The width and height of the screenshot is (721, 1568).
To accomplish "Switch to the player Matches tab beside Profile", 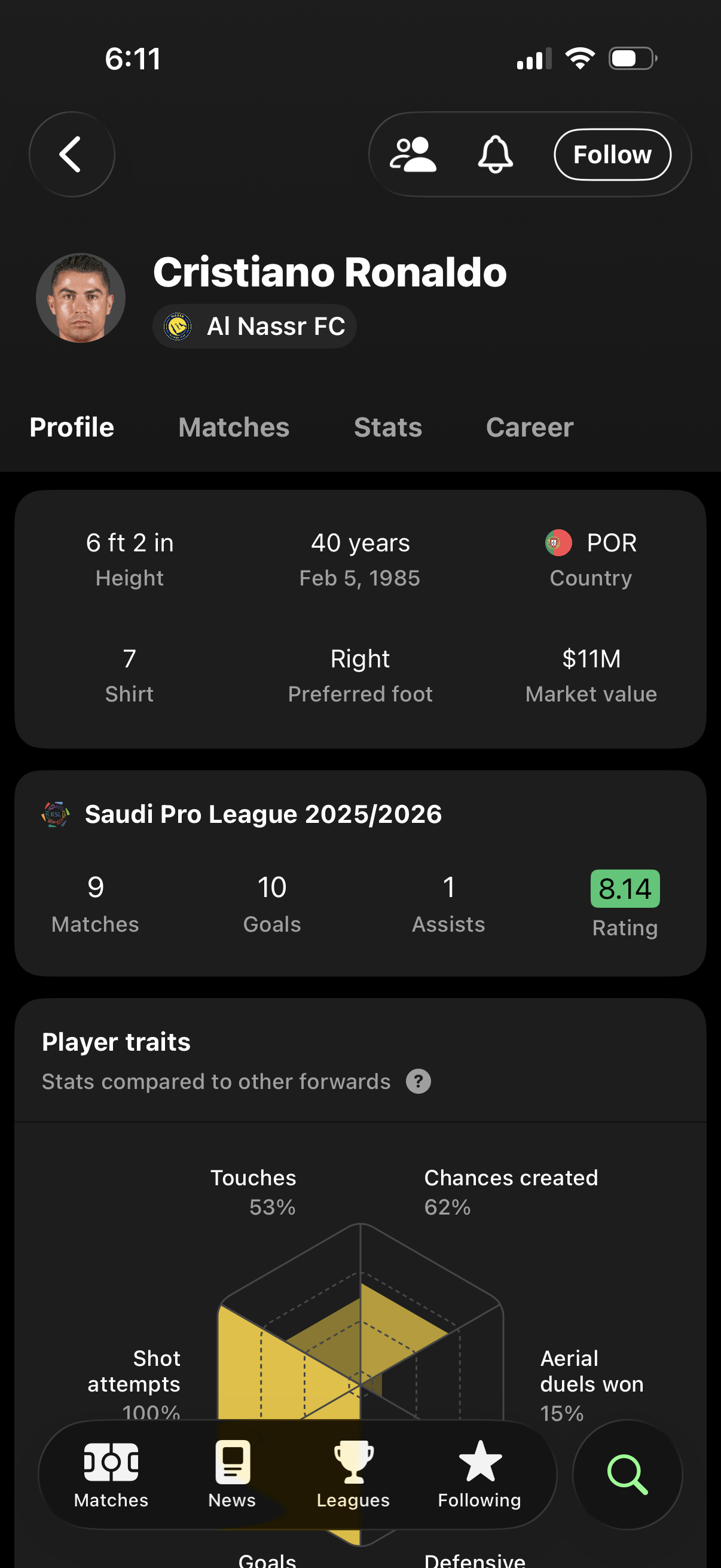I will tap(234, 428).
